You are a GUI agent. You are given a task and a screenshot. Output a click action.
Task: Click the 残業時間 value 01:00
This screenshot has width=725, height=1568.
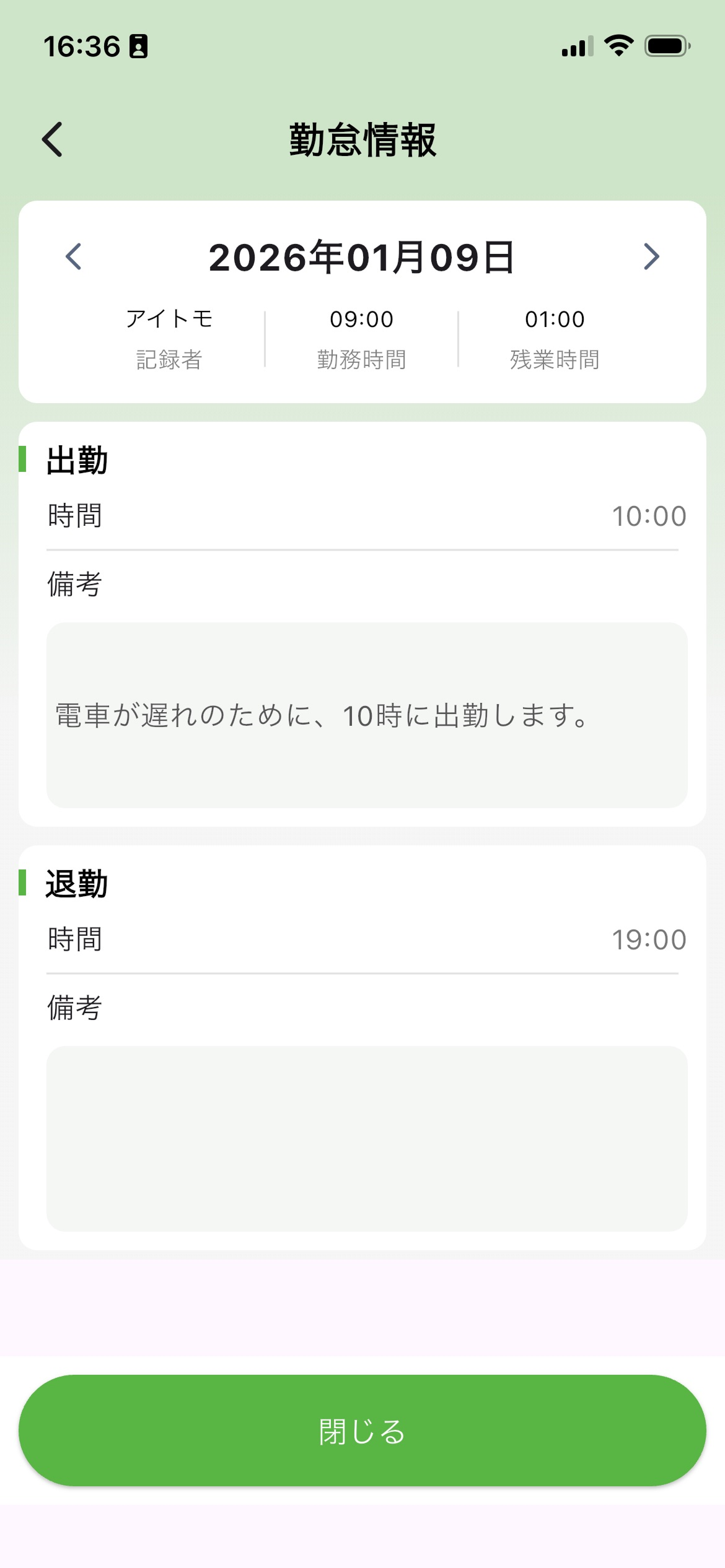click(x=553, y=319)
